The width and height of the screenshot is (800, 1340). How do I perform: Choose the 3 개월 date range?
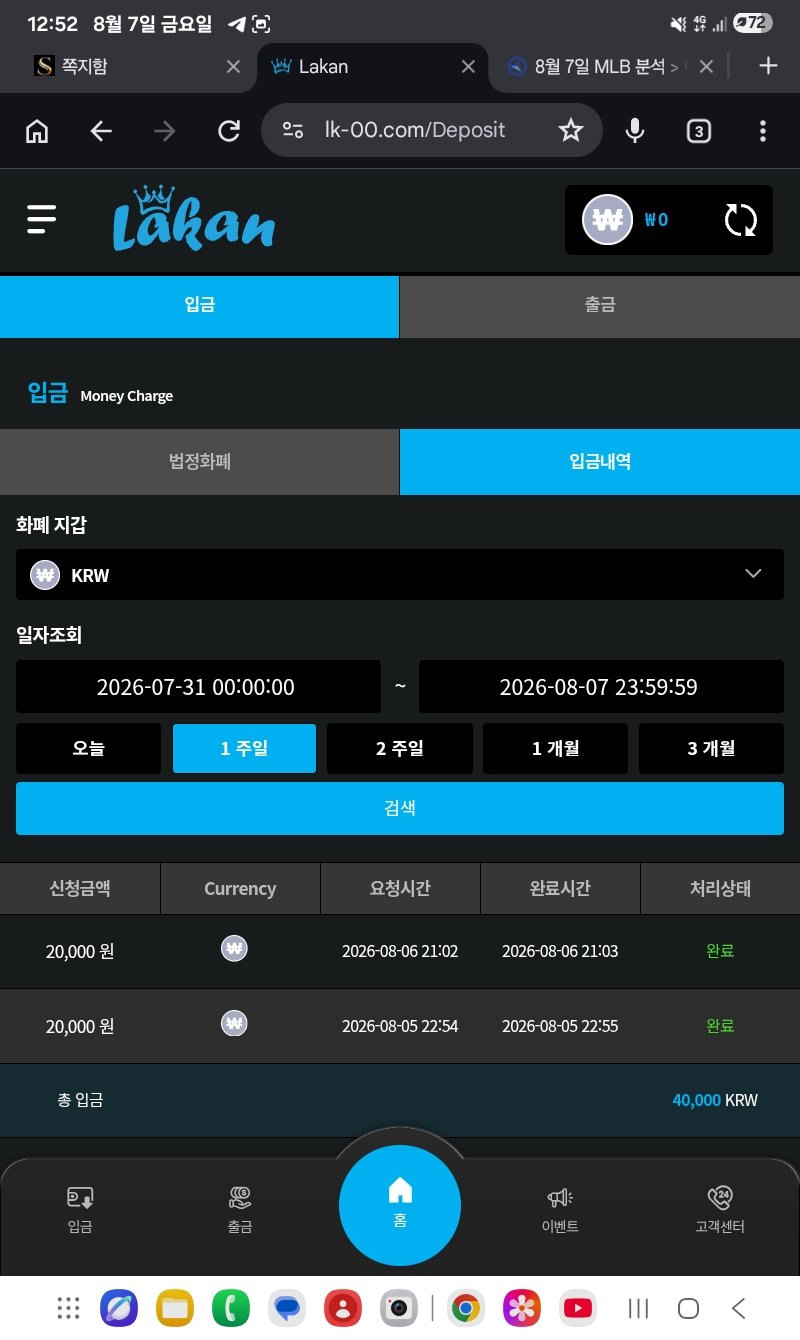pos(711,749)
